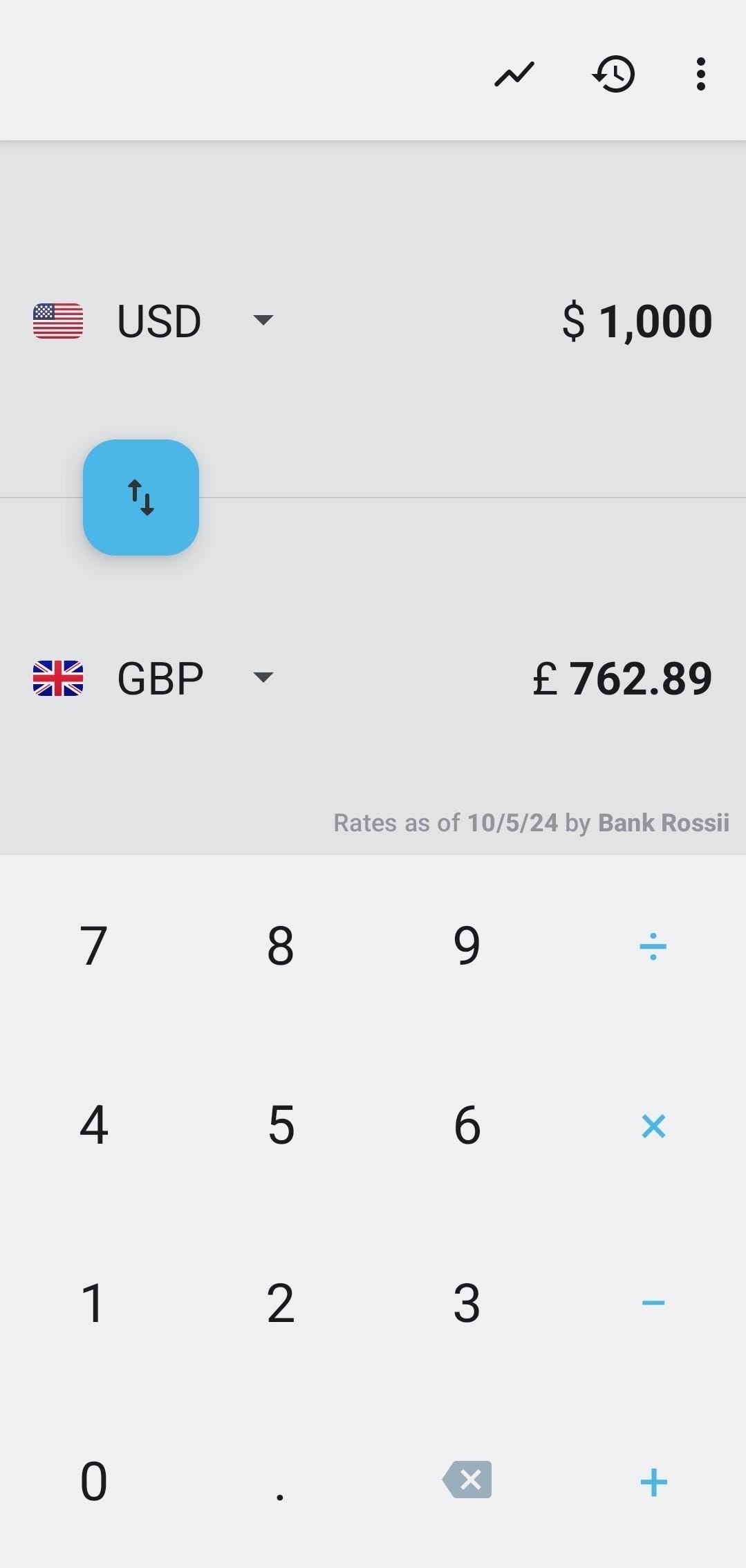This screenshot has height=1568, width=746.
Task: Type digit 9 on the keypad
Action: [467, 945]
